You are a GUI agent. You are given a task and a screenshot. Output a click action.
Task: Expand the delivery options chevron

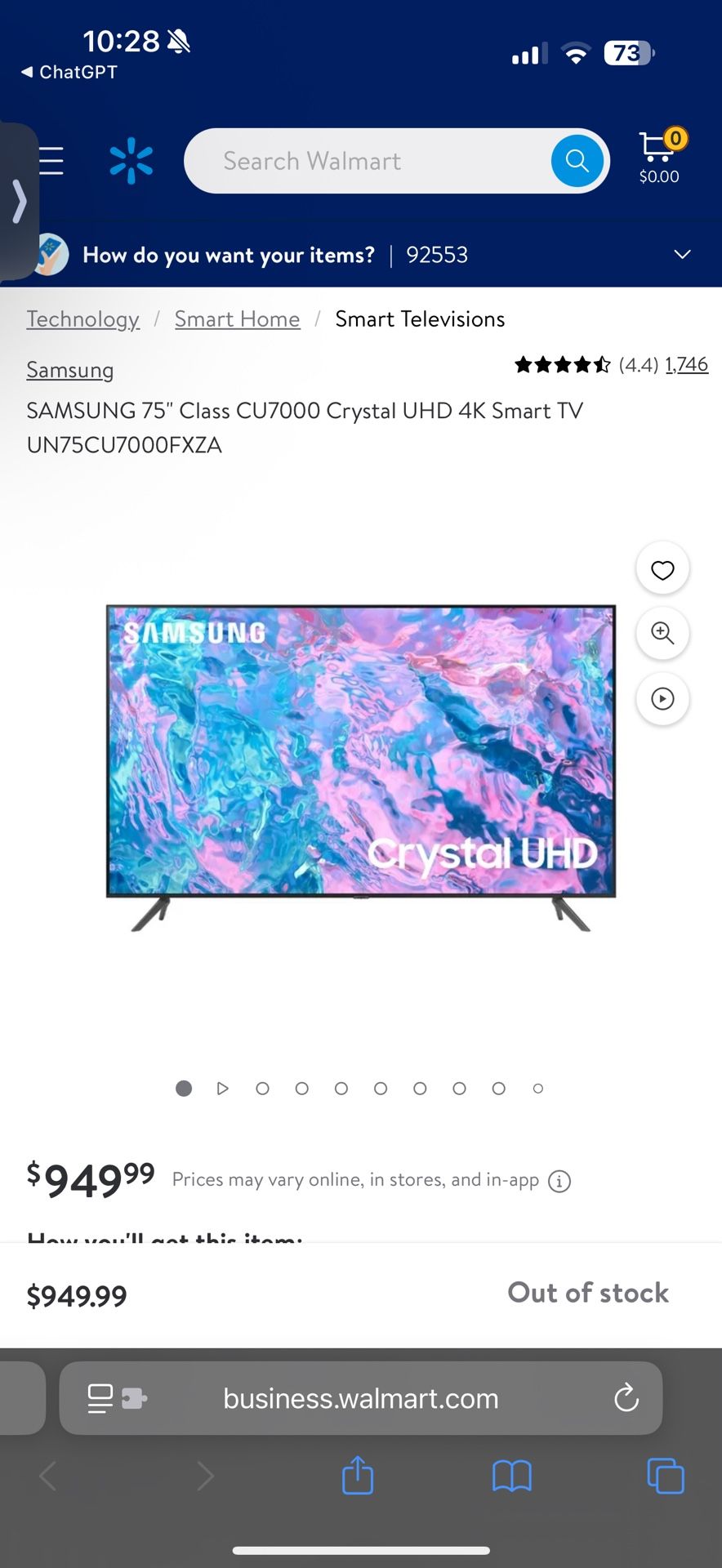pyautogui.click(x=682, y=255)
